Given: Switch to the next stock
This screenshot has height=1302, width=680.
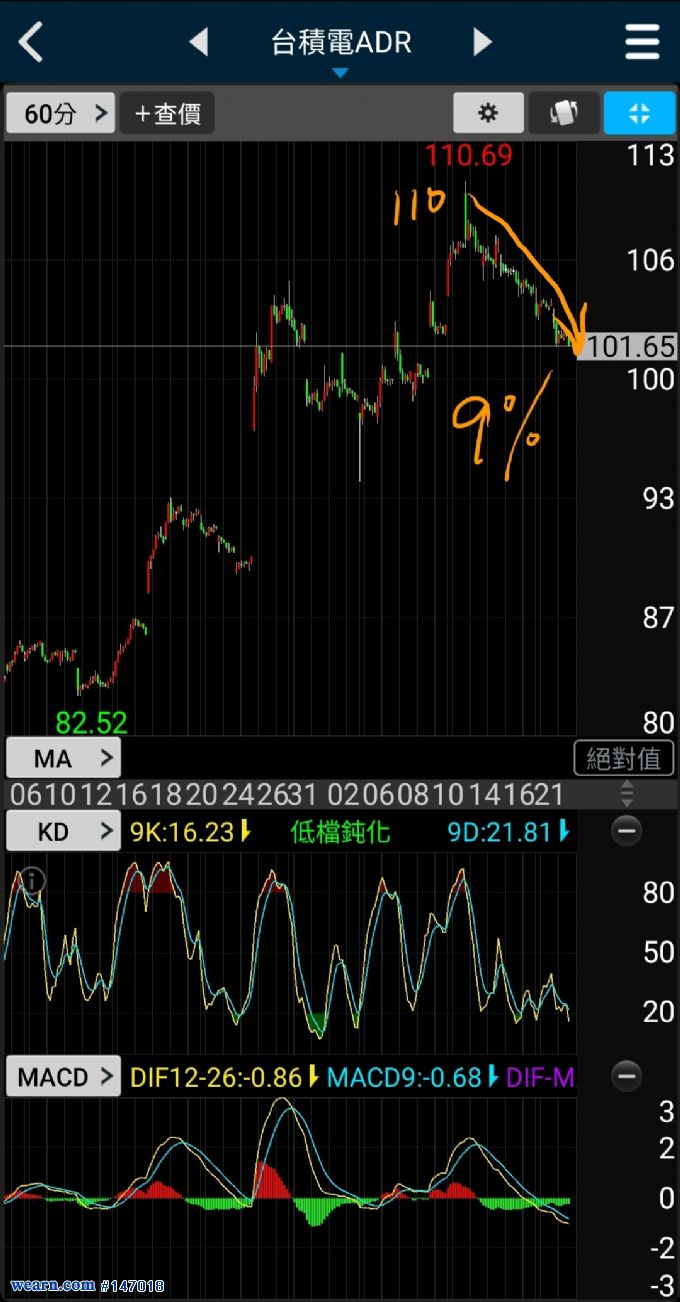Looking at the screenshot, I should [x=482, y=42].
